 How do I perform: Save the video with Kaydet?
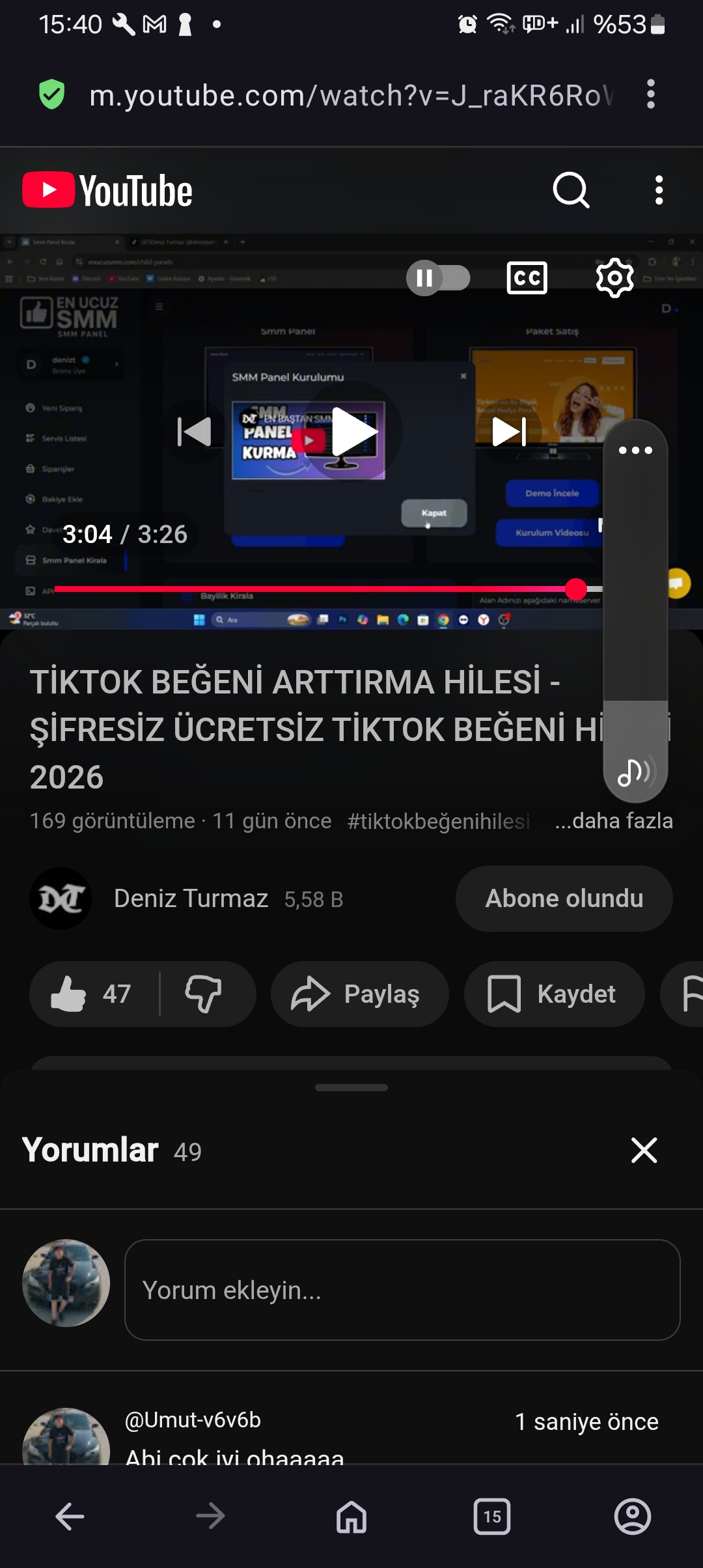(554, 994)
